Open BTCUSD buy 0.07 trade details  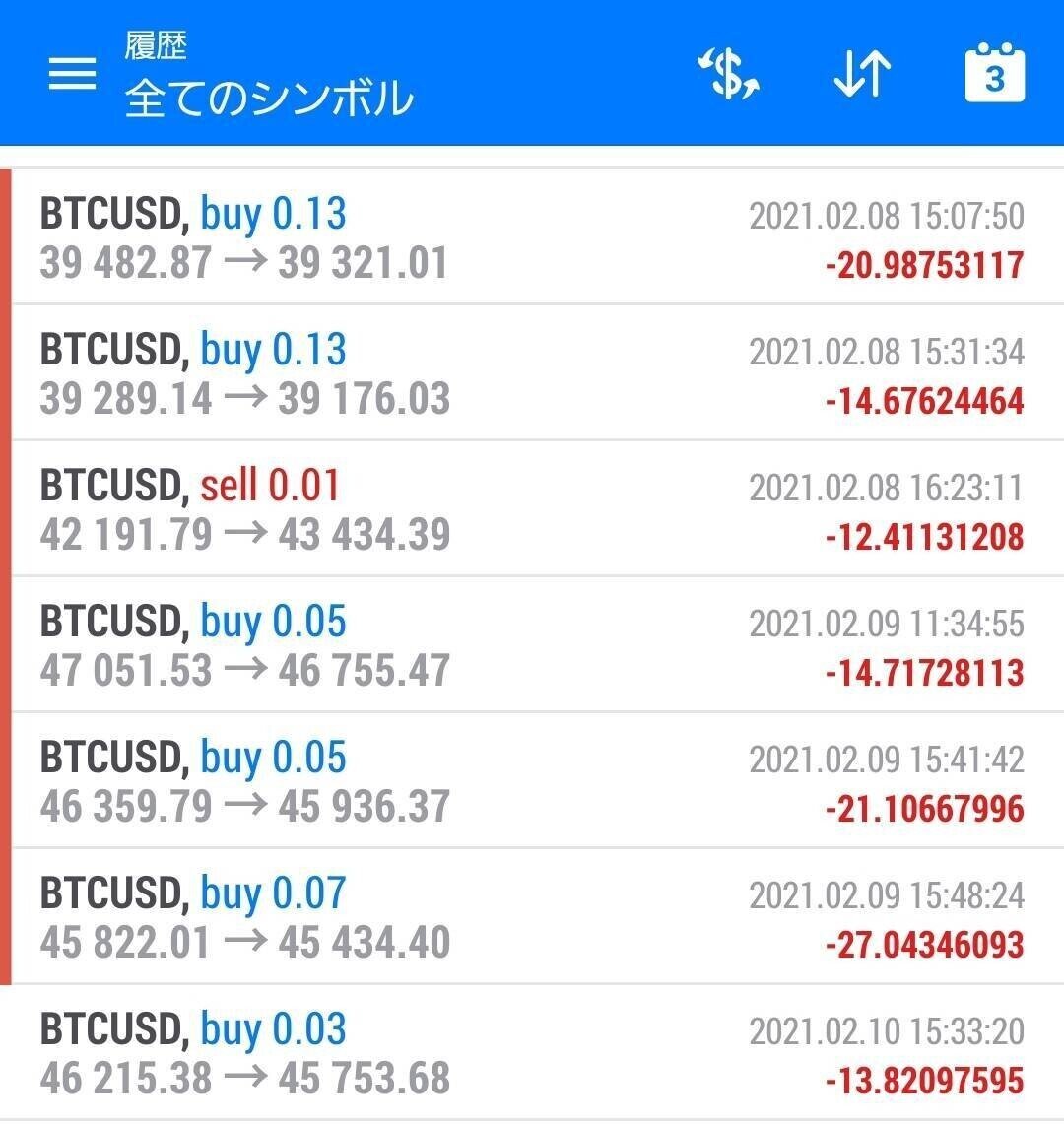[x=532, y=918]
